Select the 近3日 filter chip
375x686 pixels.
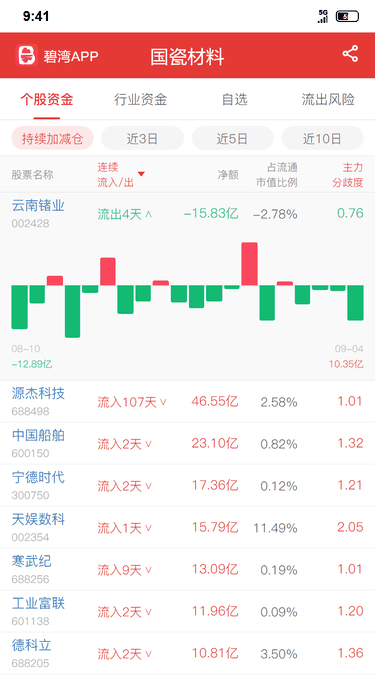pos(142,139)
